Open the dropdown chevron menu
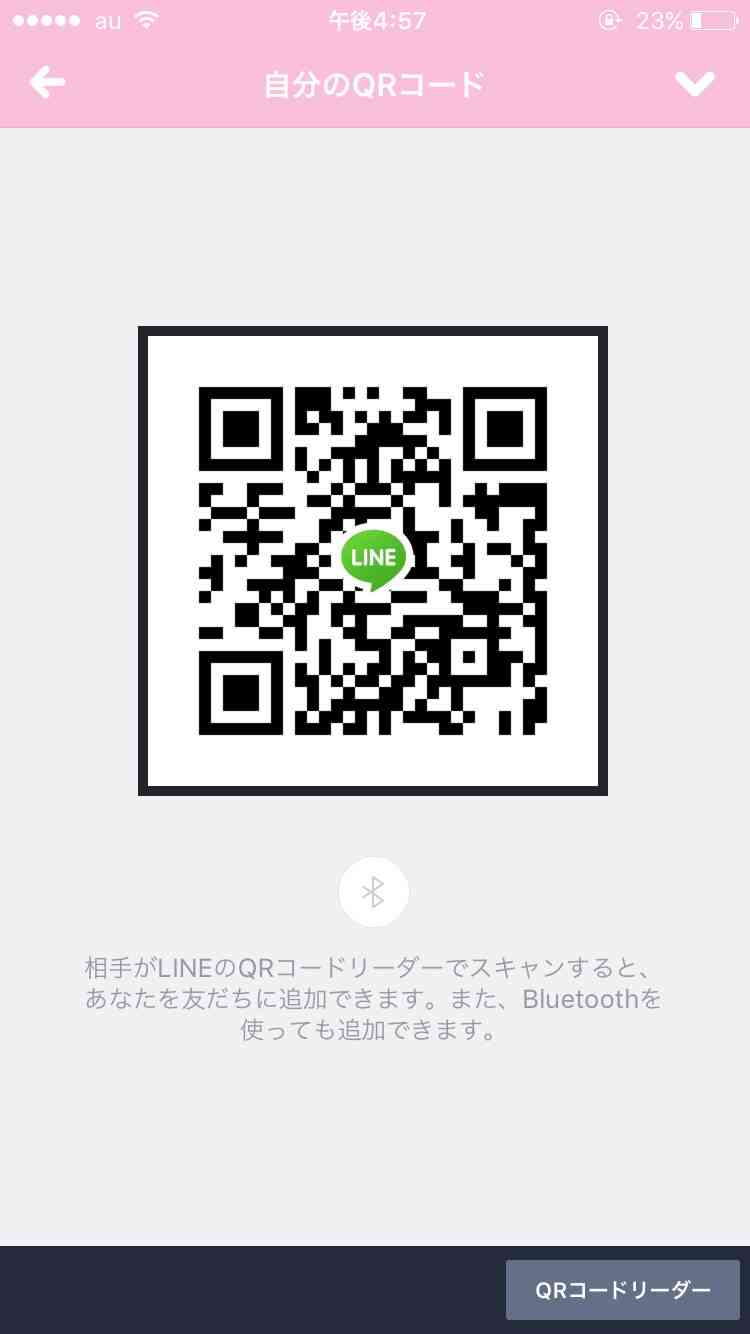Image resolution: width=750 pixels, height=1334 pixels. (695, 84)
